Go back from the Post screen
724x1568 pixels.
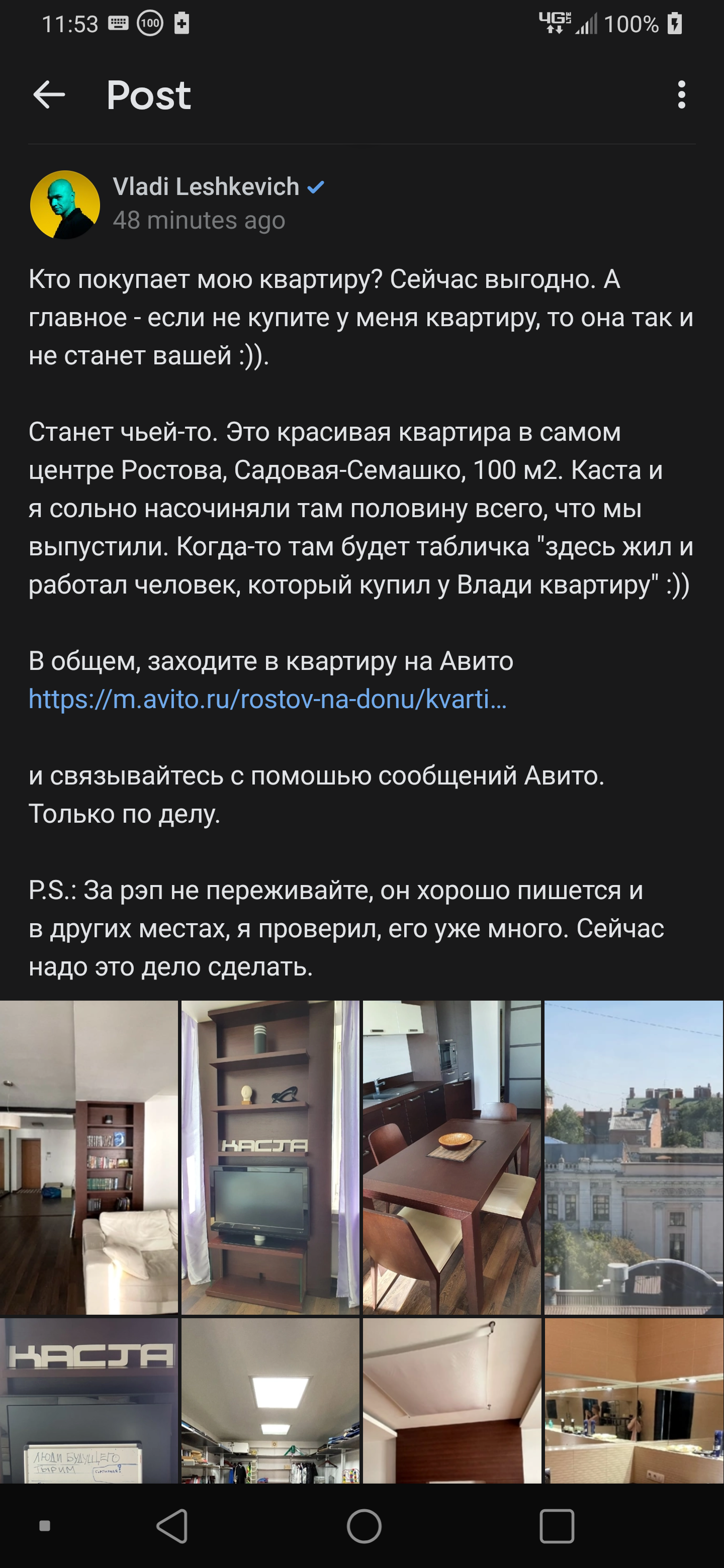tap(49, 95)
